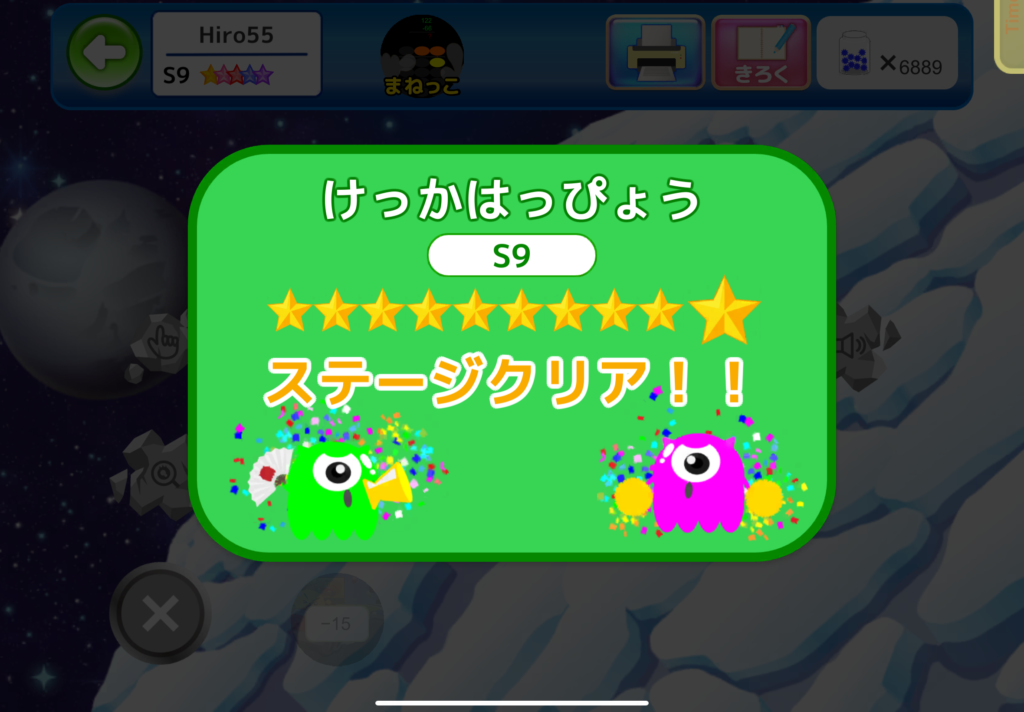1024x712 pixels.
Task: Go back with the green arrow button
Action: click(104, 55)
